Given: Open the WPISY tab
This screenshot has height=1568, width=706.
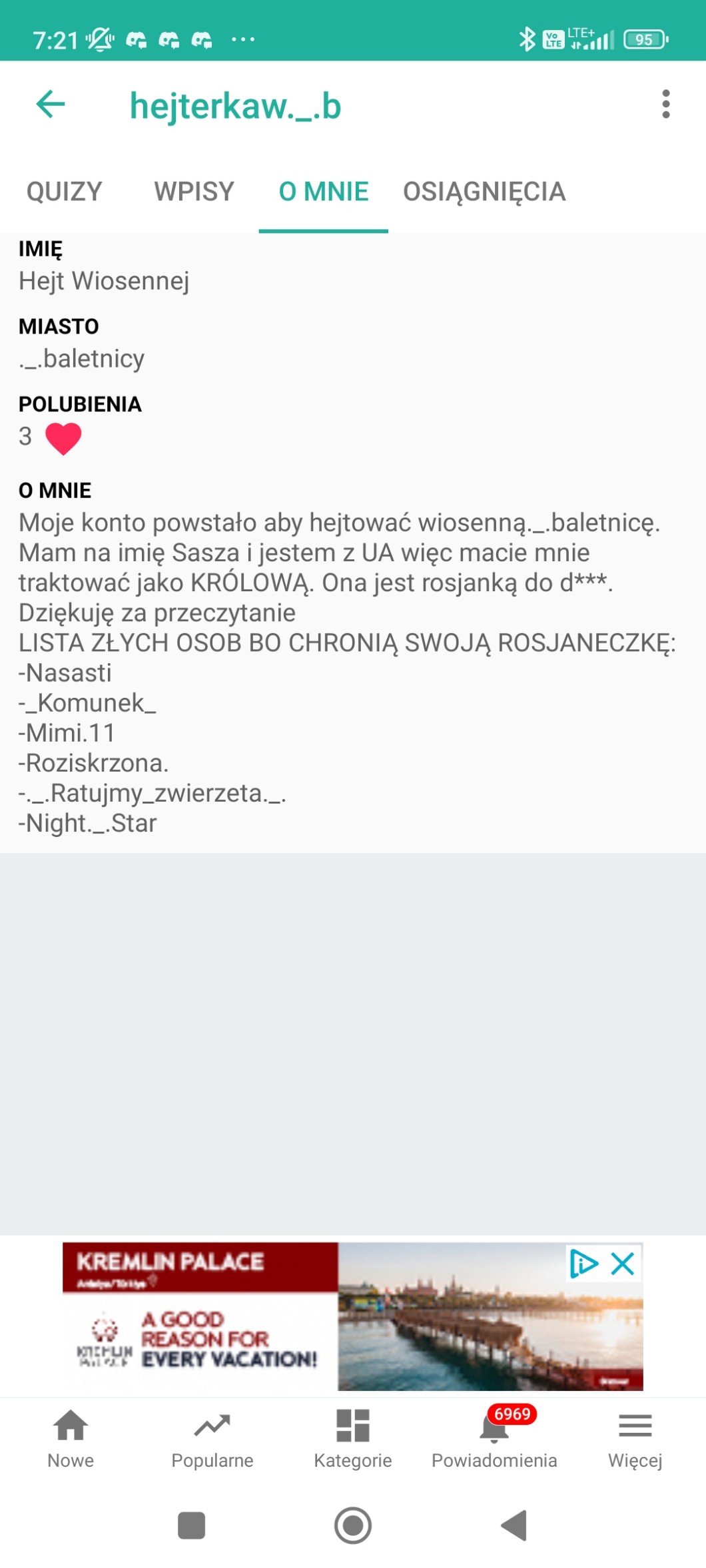Looking at the screenshot, I should (194, 192).
